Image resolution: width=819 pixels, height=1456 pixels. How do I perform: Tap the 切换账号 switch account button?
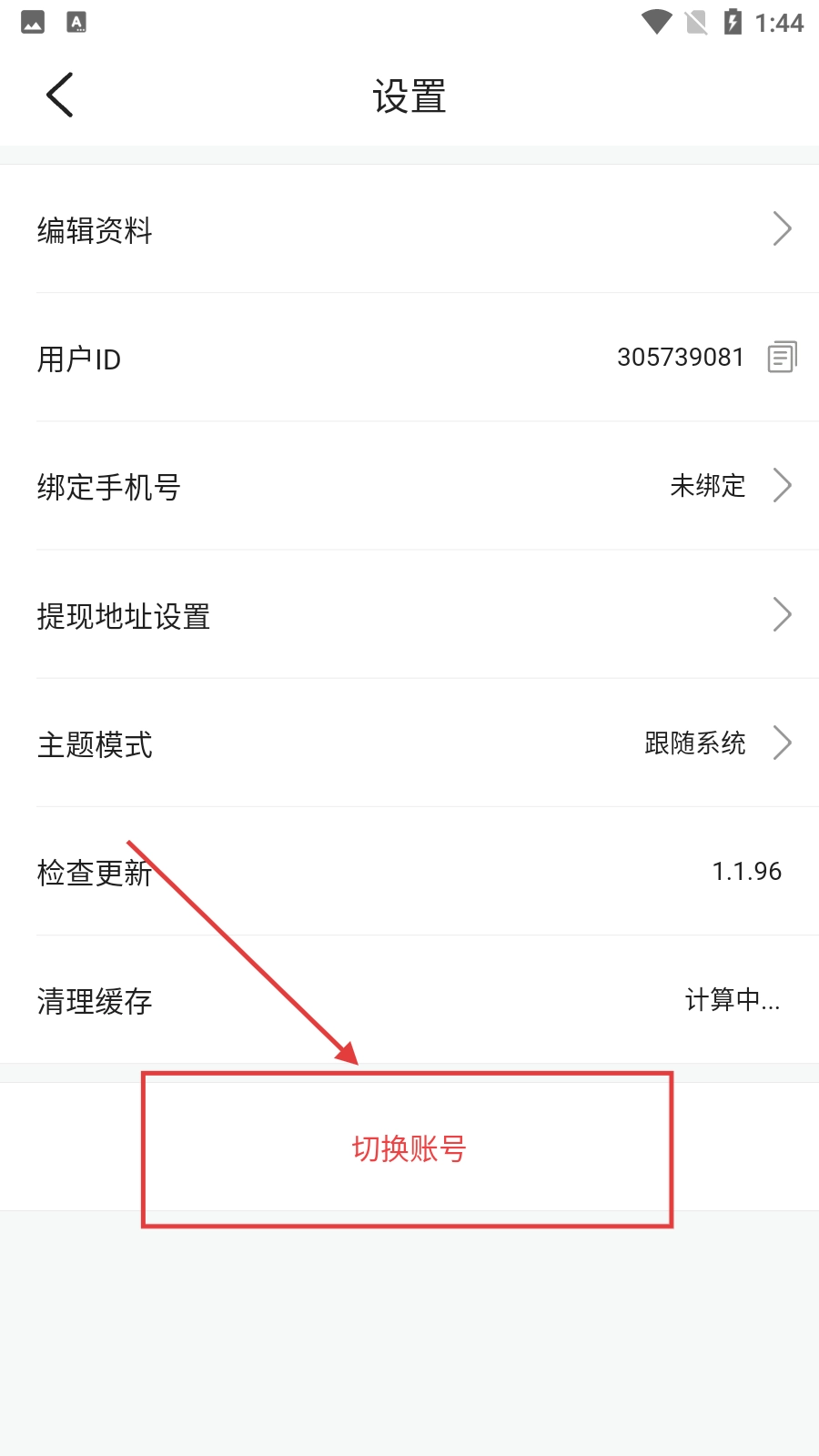(x=409, y=1148)
